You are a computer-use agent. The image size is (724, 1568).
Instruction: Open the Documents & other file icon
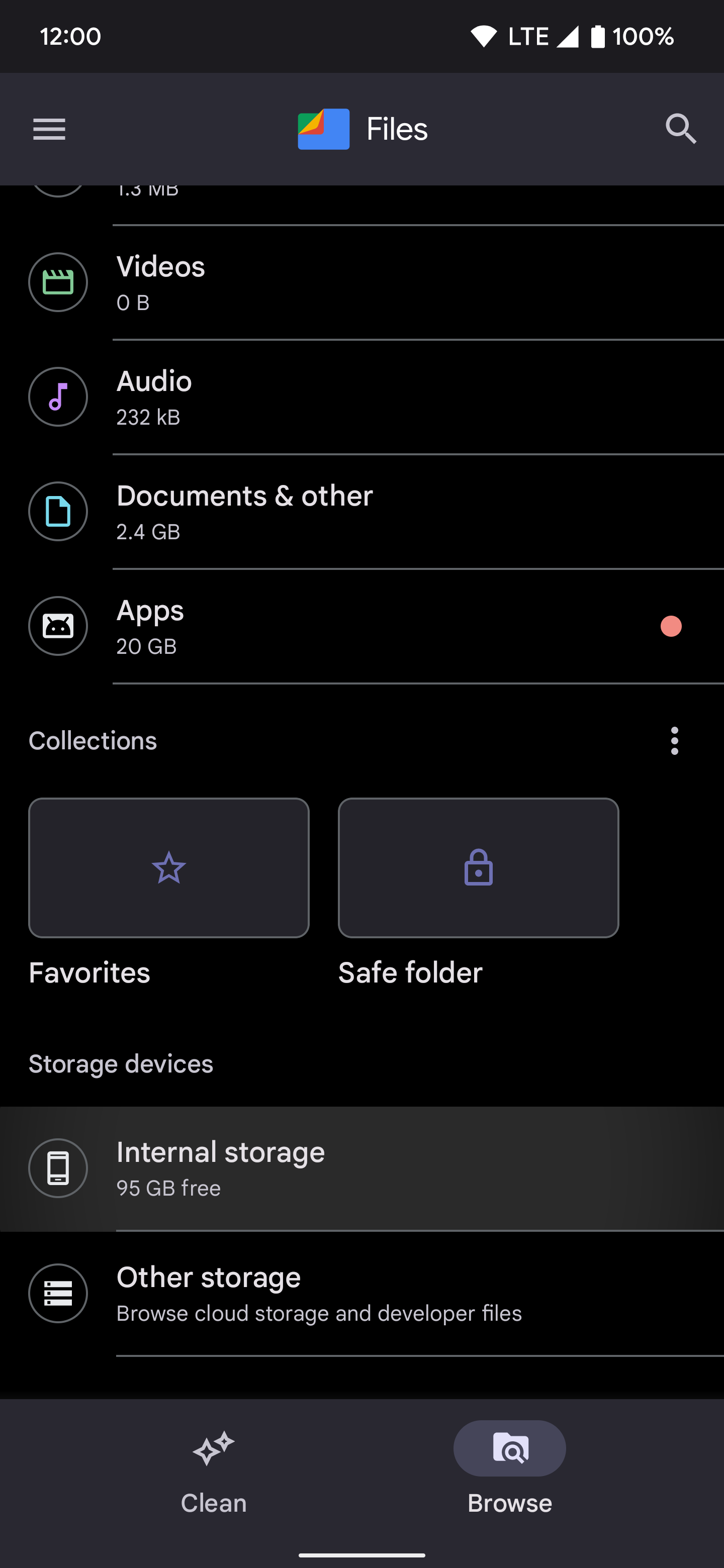coord(58,511)
